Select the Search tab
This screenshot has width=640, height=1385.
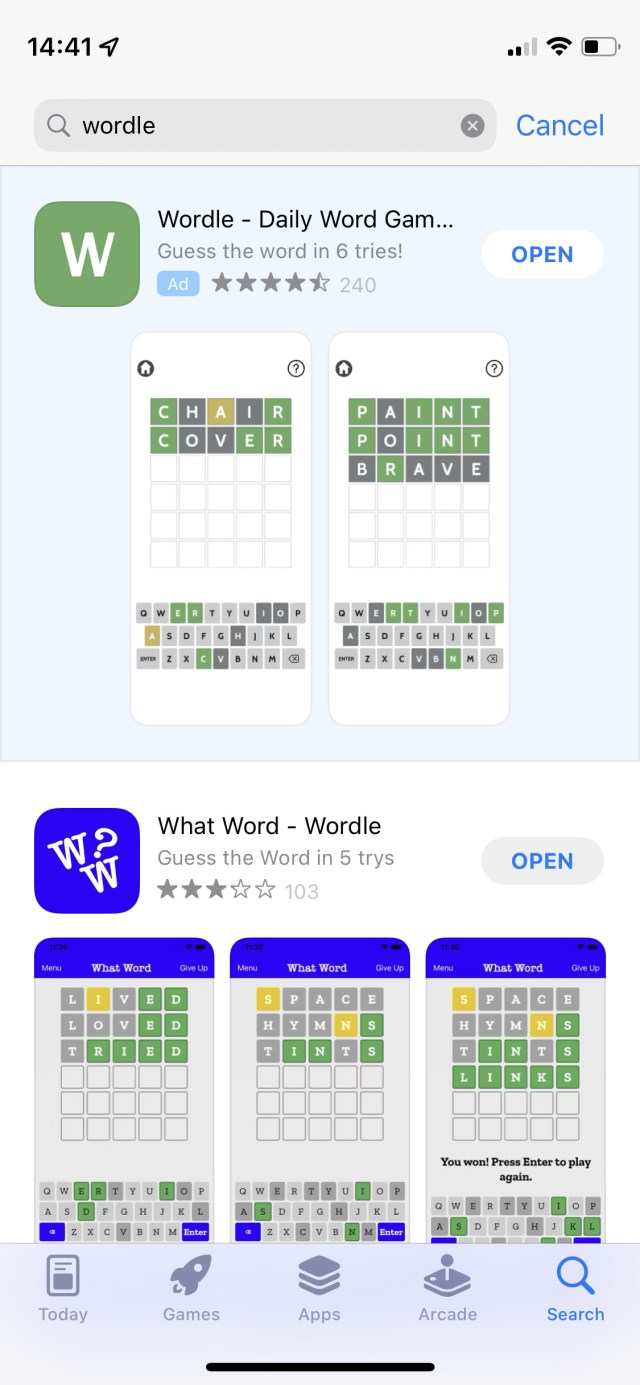[x=575, y=1290]
